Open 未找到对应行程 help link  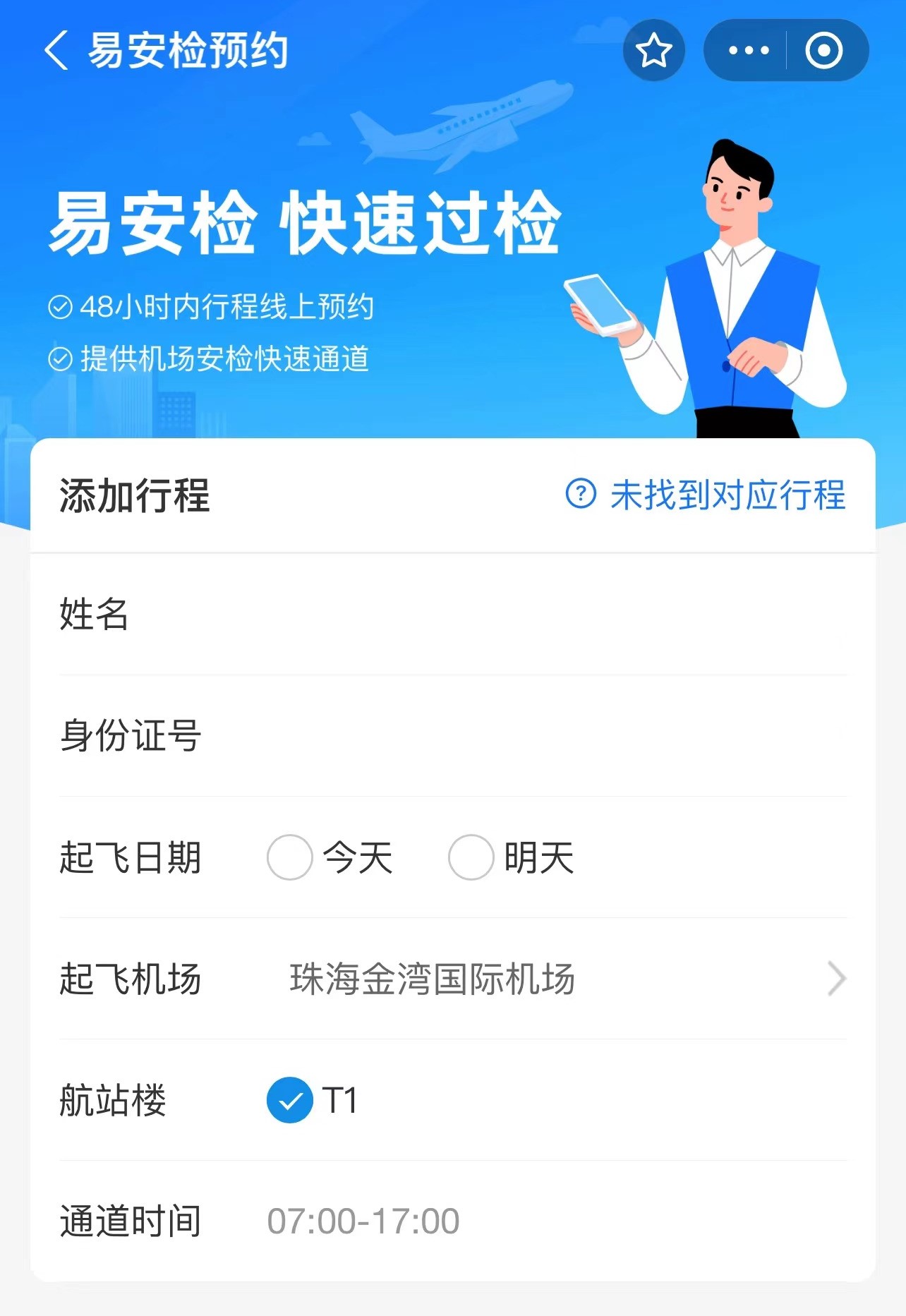coord(706,495)
